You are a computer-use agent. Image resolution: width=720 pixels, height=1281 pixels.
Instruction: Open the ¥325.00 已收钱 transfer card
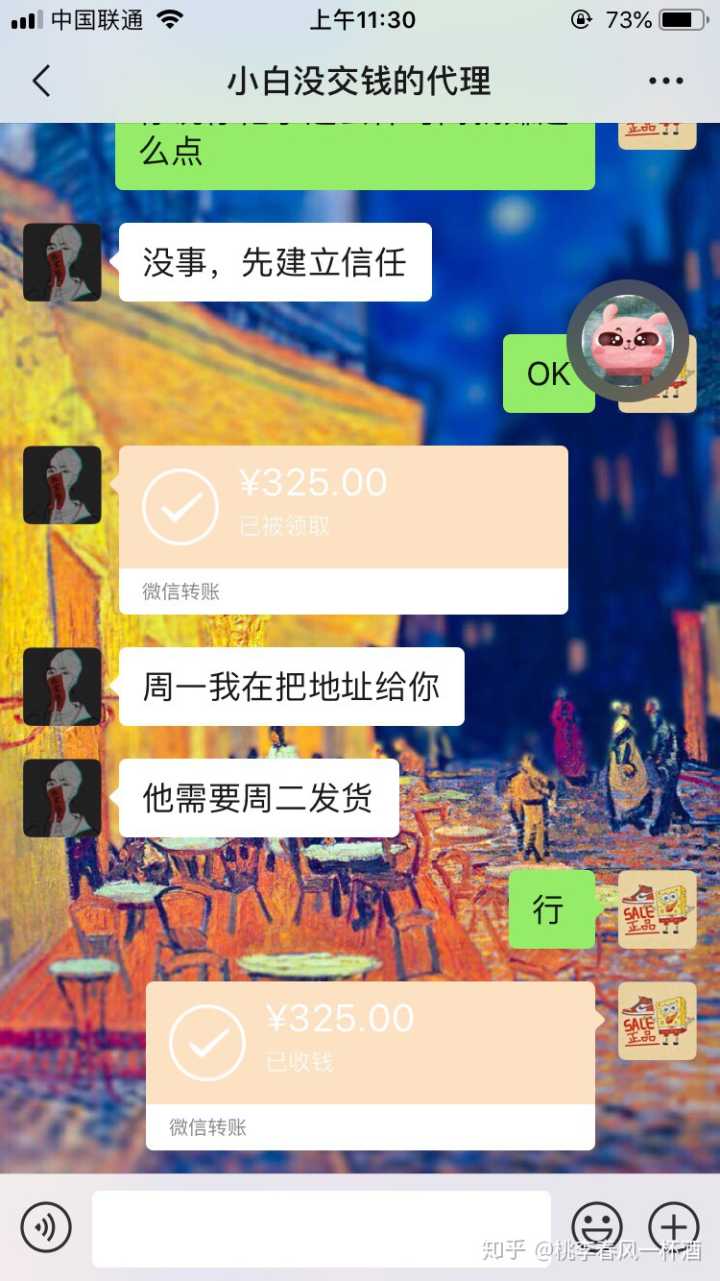[x=370, y=1064]
